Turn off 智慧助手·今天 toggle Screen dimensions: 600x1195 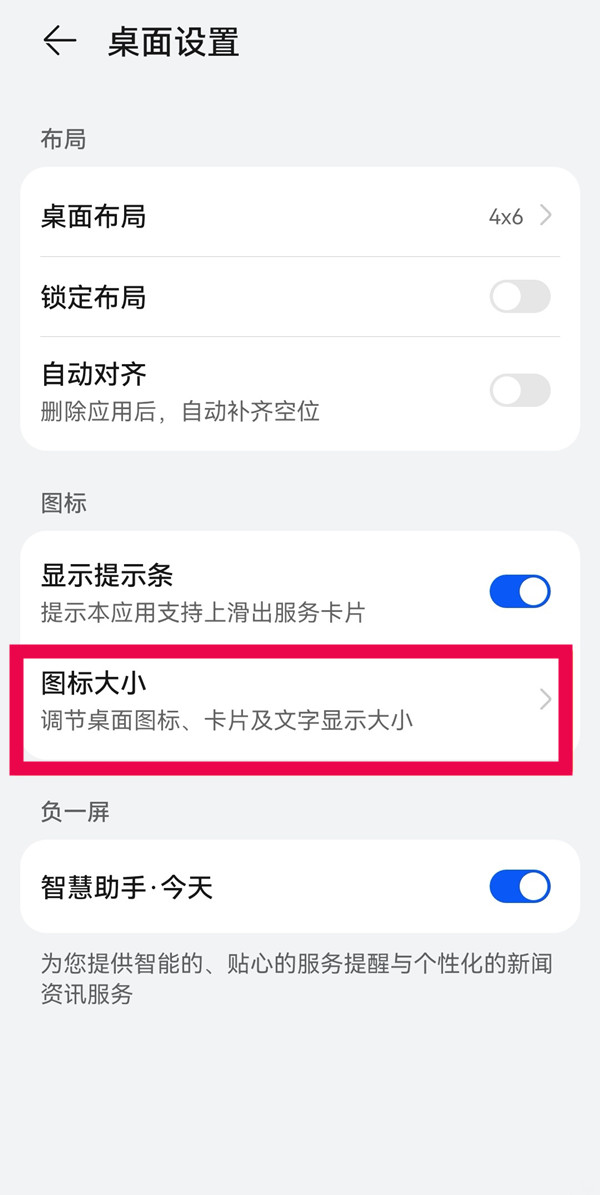519,886
